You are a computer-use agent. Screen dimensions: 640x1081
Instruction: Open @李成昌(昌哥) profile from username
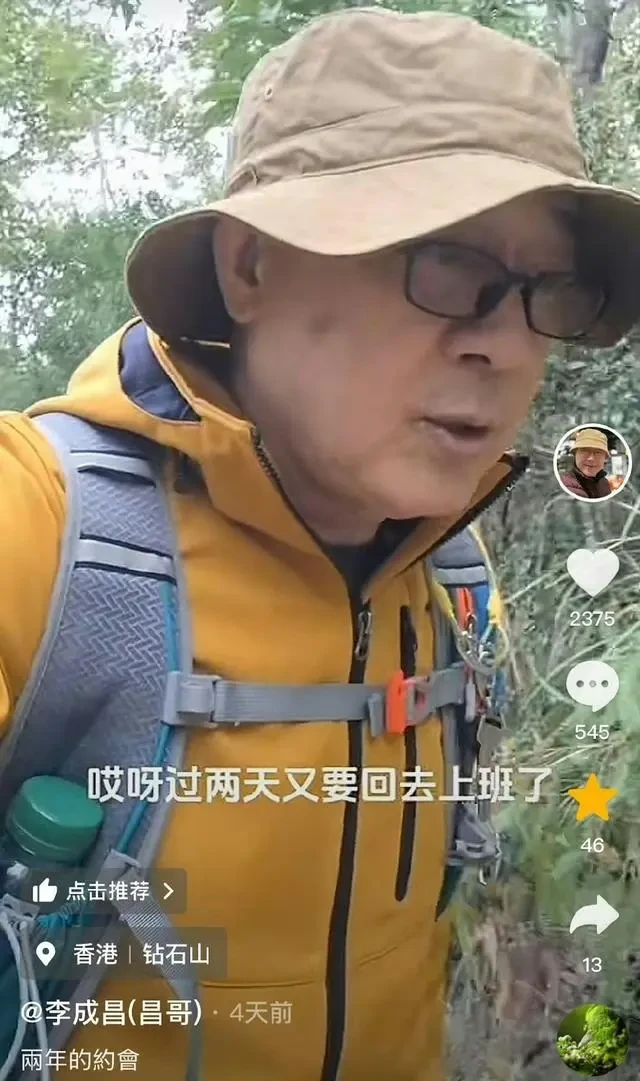111,1013
